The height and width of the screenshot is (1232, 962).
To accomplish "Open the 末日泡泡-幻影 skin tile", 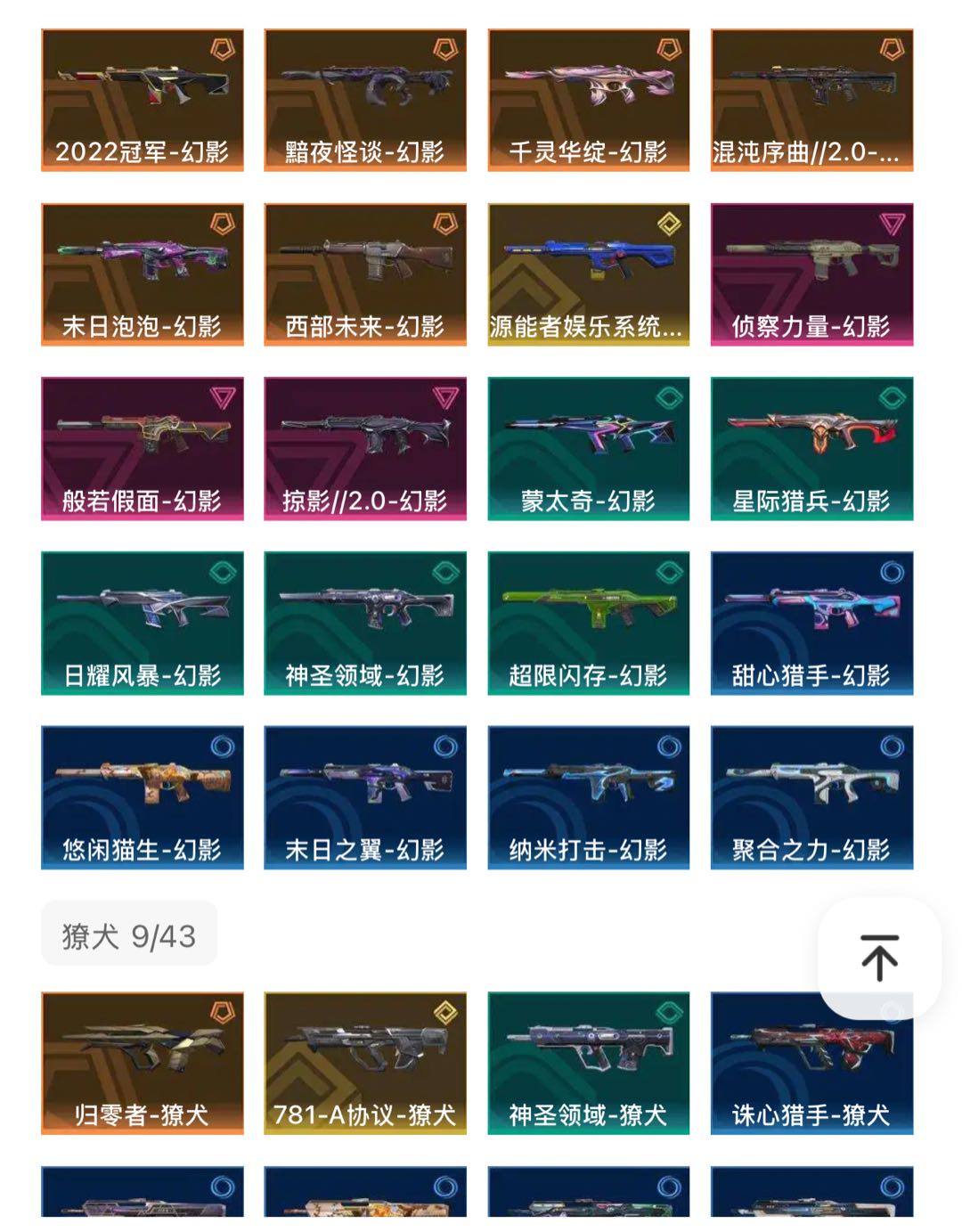I will (x=143, y=274).
